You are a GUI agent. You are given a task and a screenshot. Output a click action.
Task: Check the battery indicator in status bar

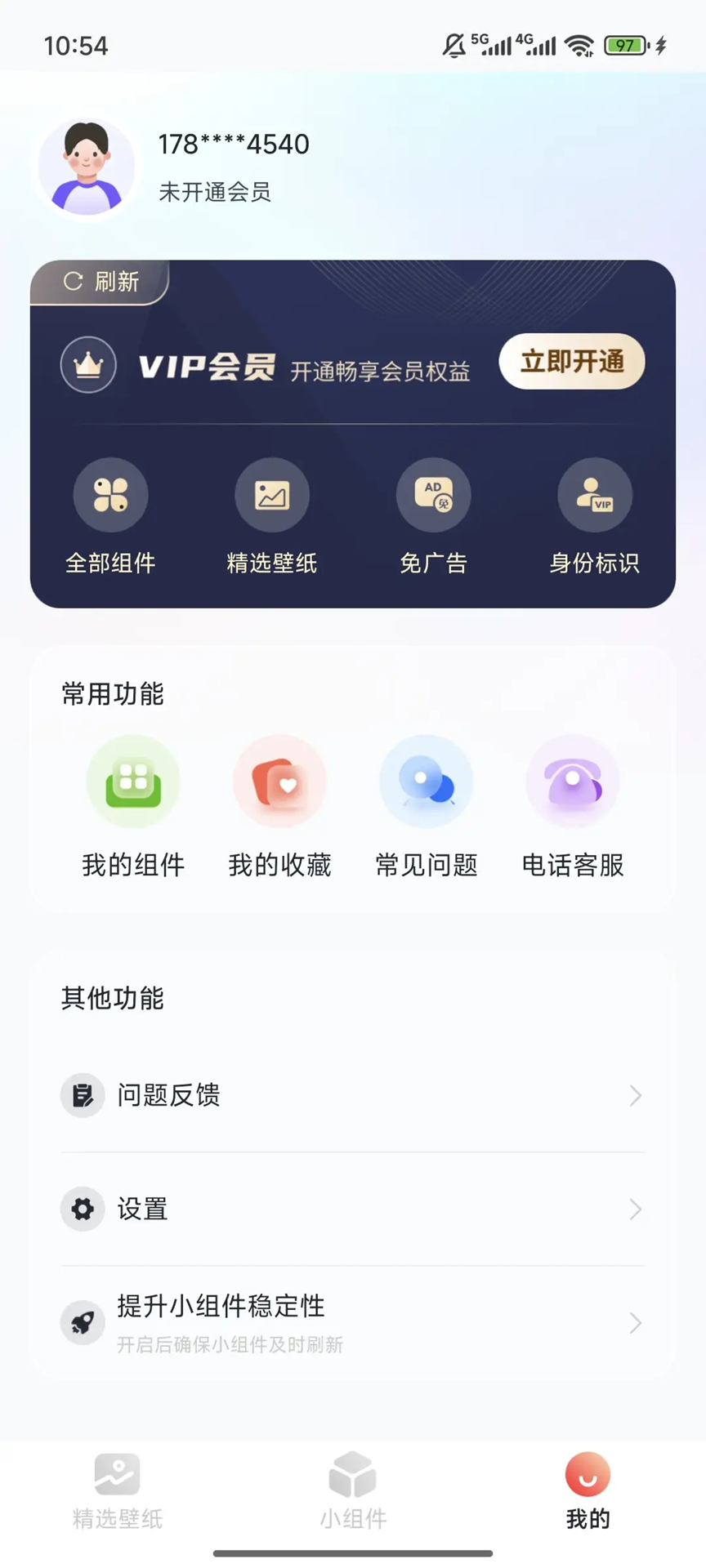[623, 46]
